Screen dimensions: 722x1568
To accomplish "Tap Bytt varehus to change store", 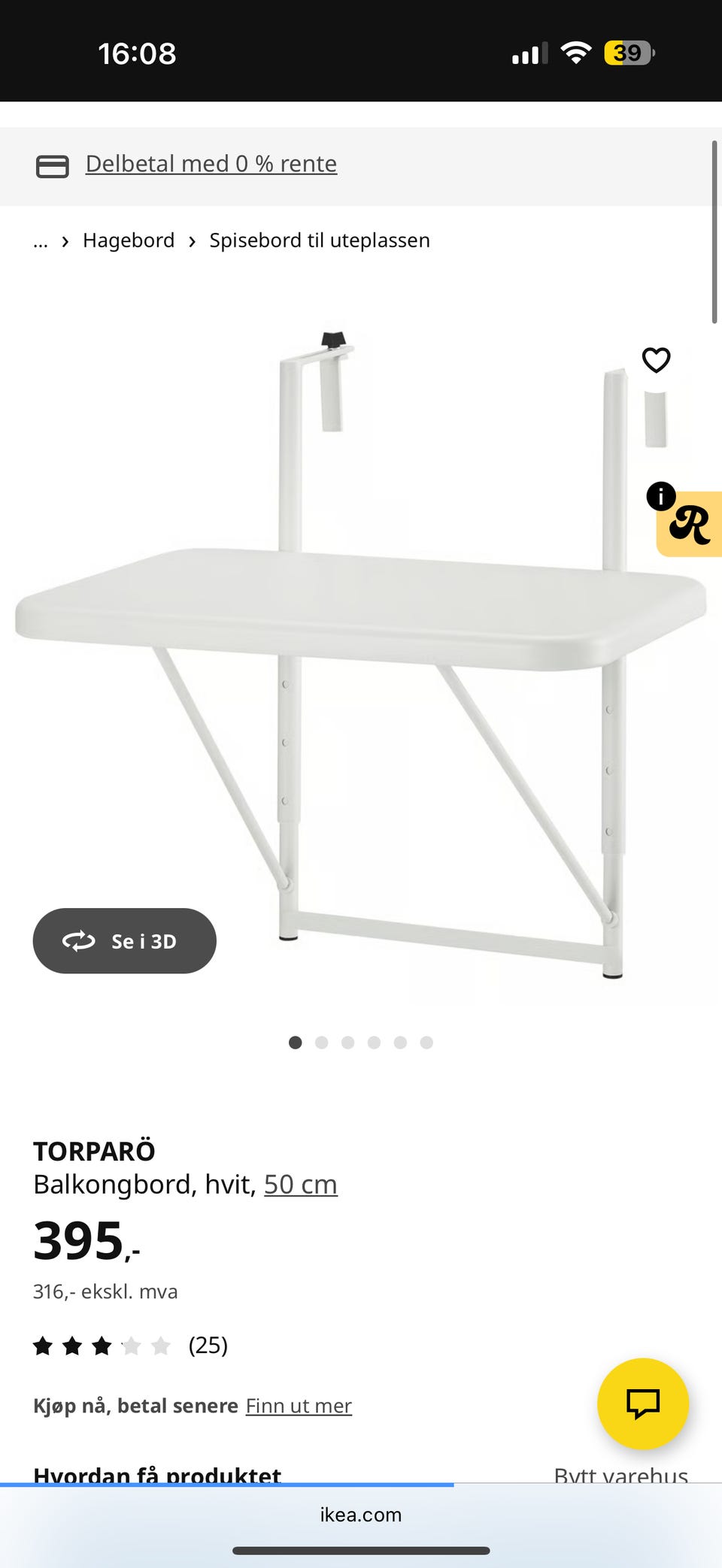I will tap(621, 1475).
